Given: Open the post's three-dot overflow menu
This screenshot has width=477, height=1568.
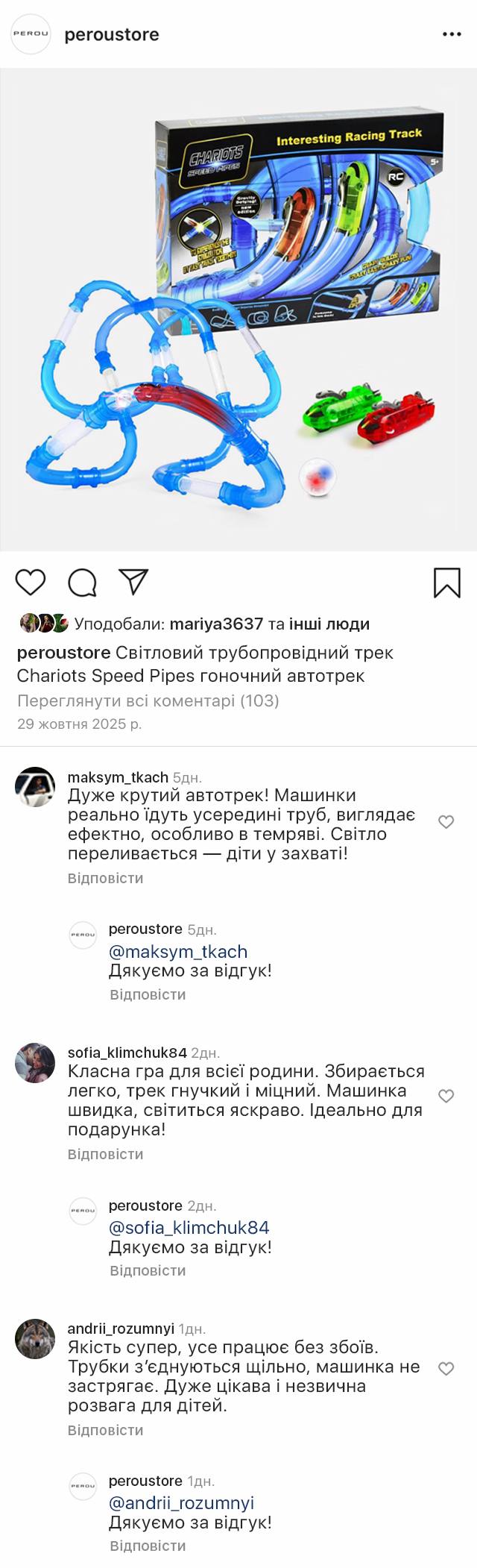Looking at the screenshot, I should click(452, 34).
